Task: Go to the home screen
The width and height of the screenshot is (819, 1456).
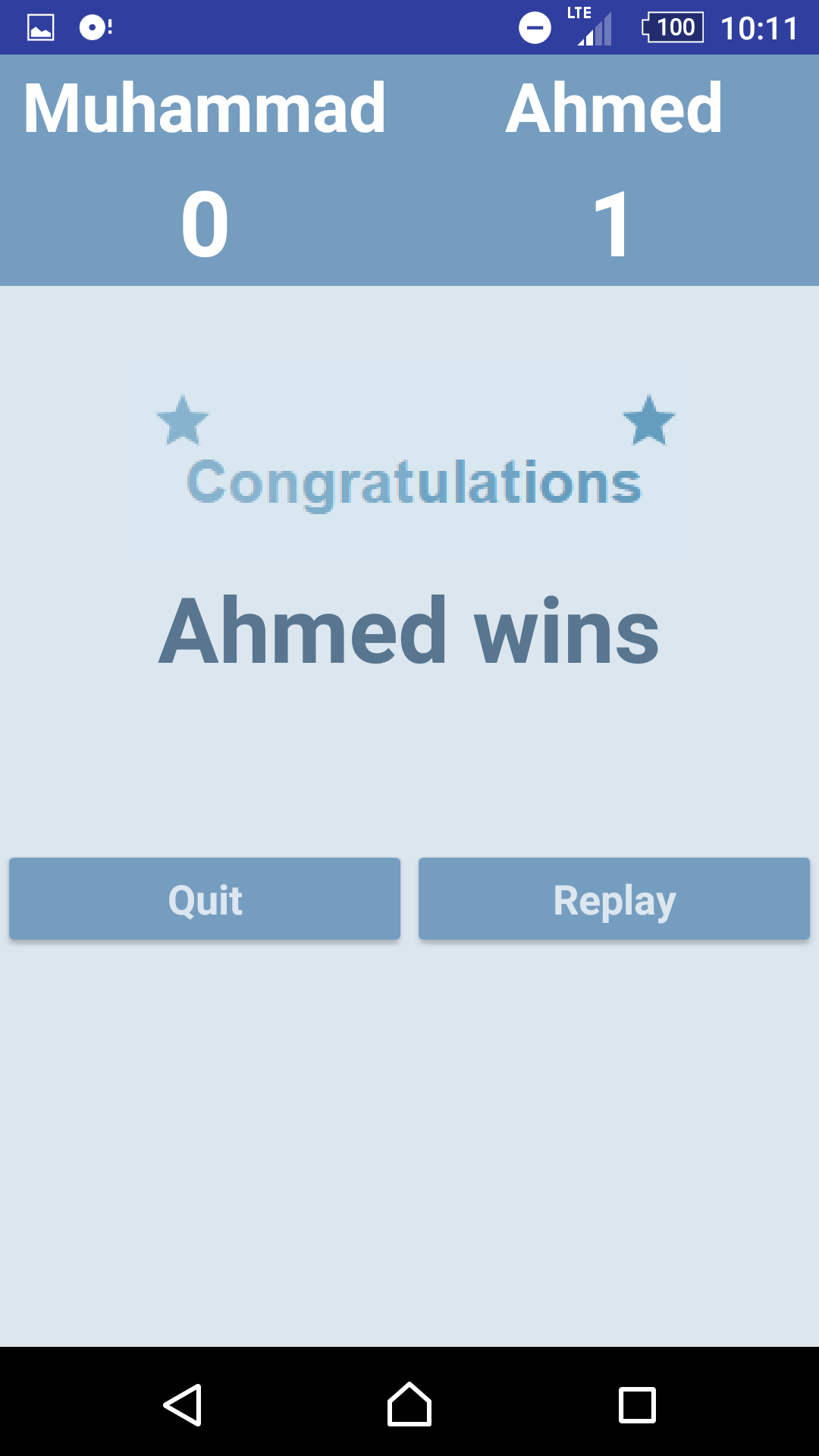Action: click(x=409, y=1404)
